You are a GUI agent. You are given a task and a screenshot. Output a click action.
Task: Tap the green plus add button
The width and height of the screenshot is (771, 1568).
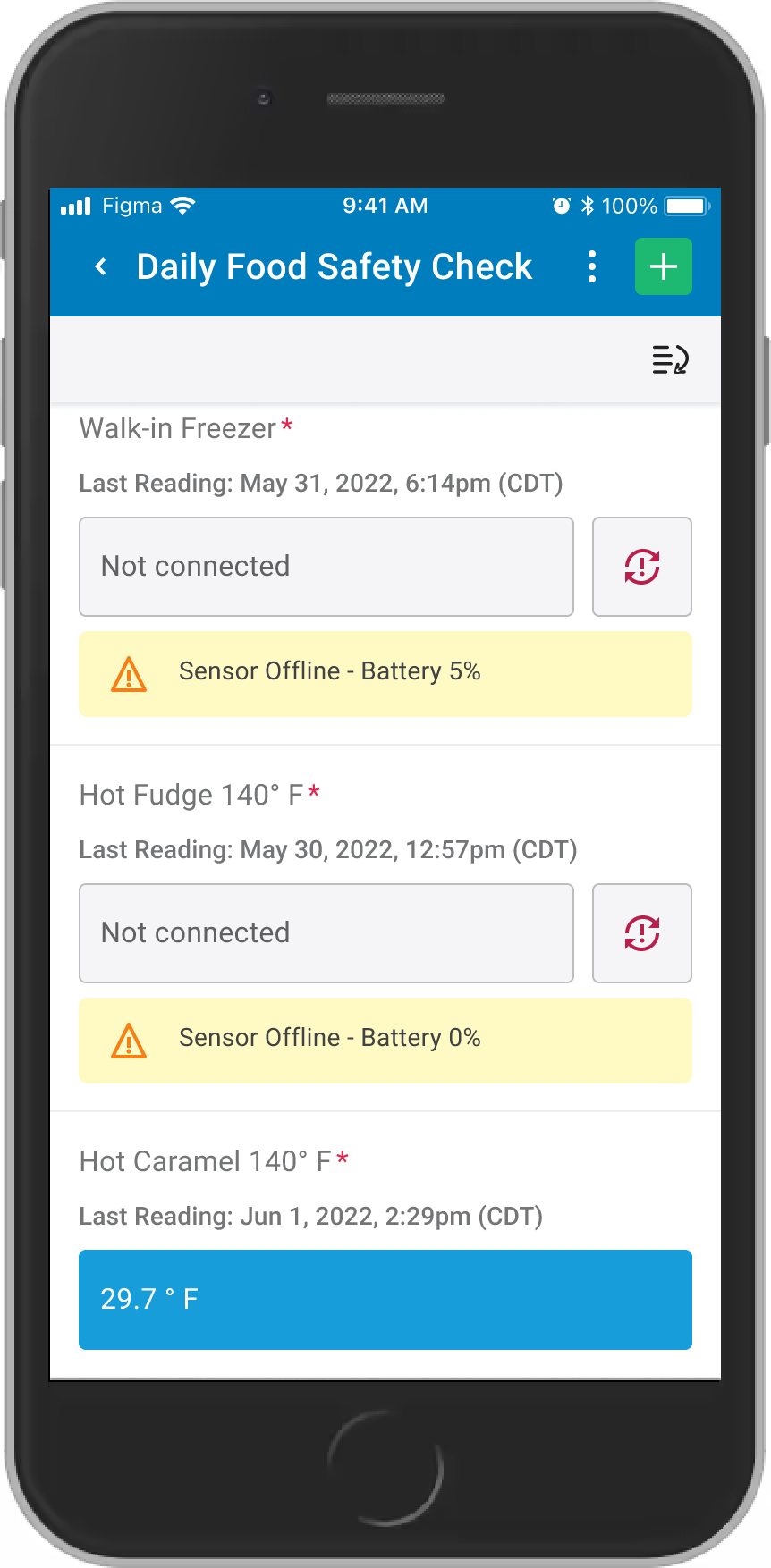664,266
